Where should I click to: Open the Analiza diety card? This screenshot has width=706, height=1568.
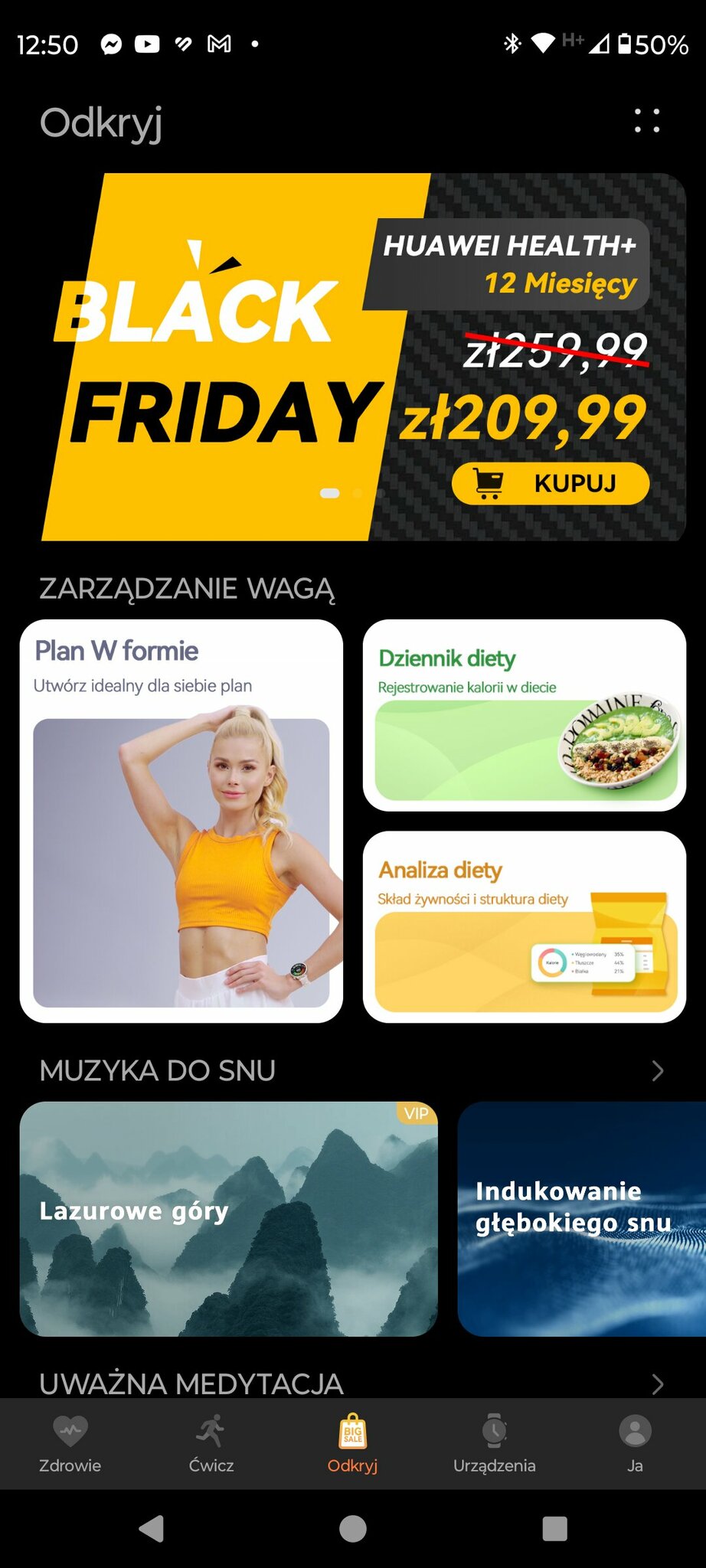524,926
